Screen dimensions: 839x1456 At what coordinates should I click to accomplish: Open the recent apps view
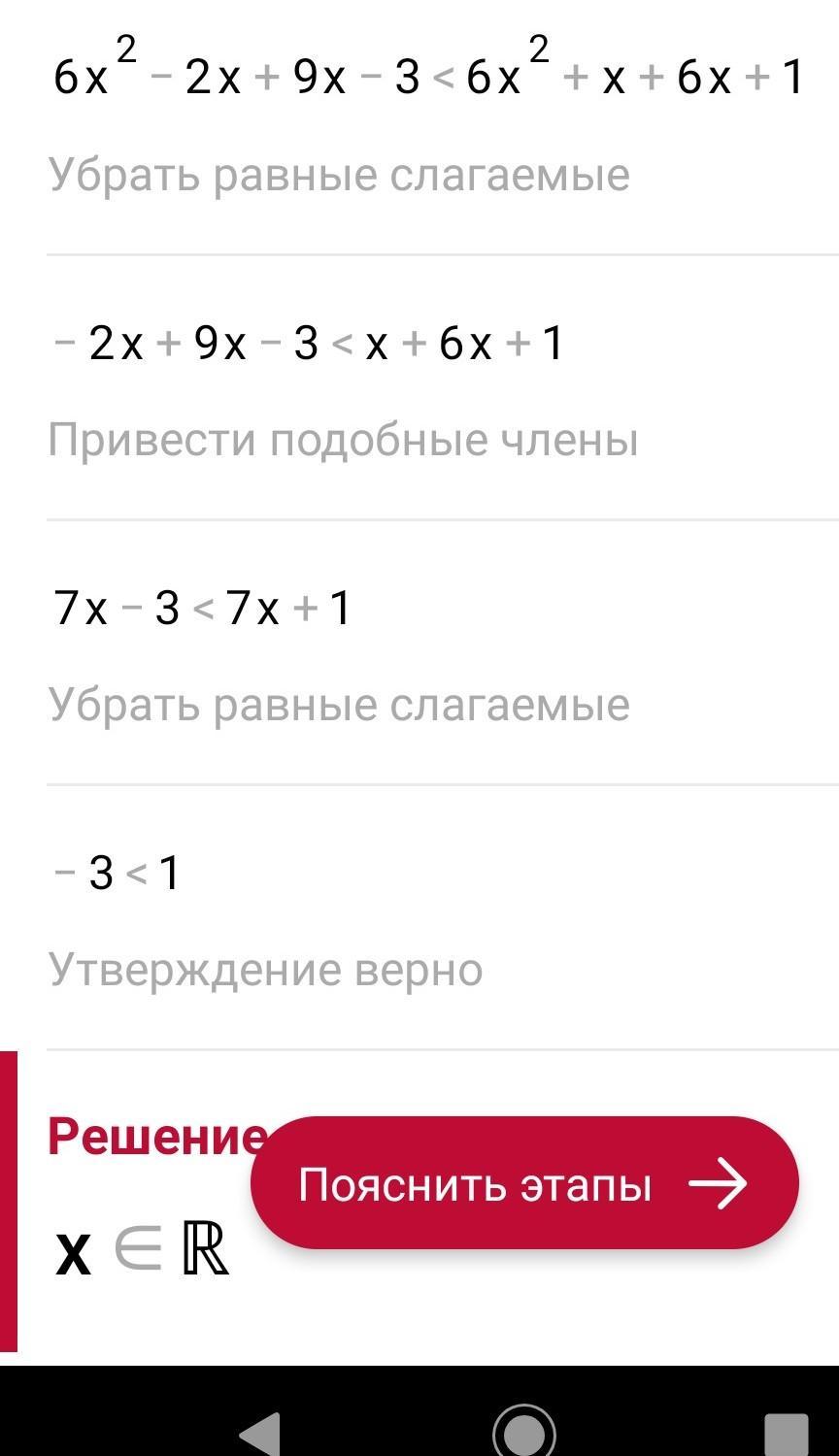[786, 1434]
